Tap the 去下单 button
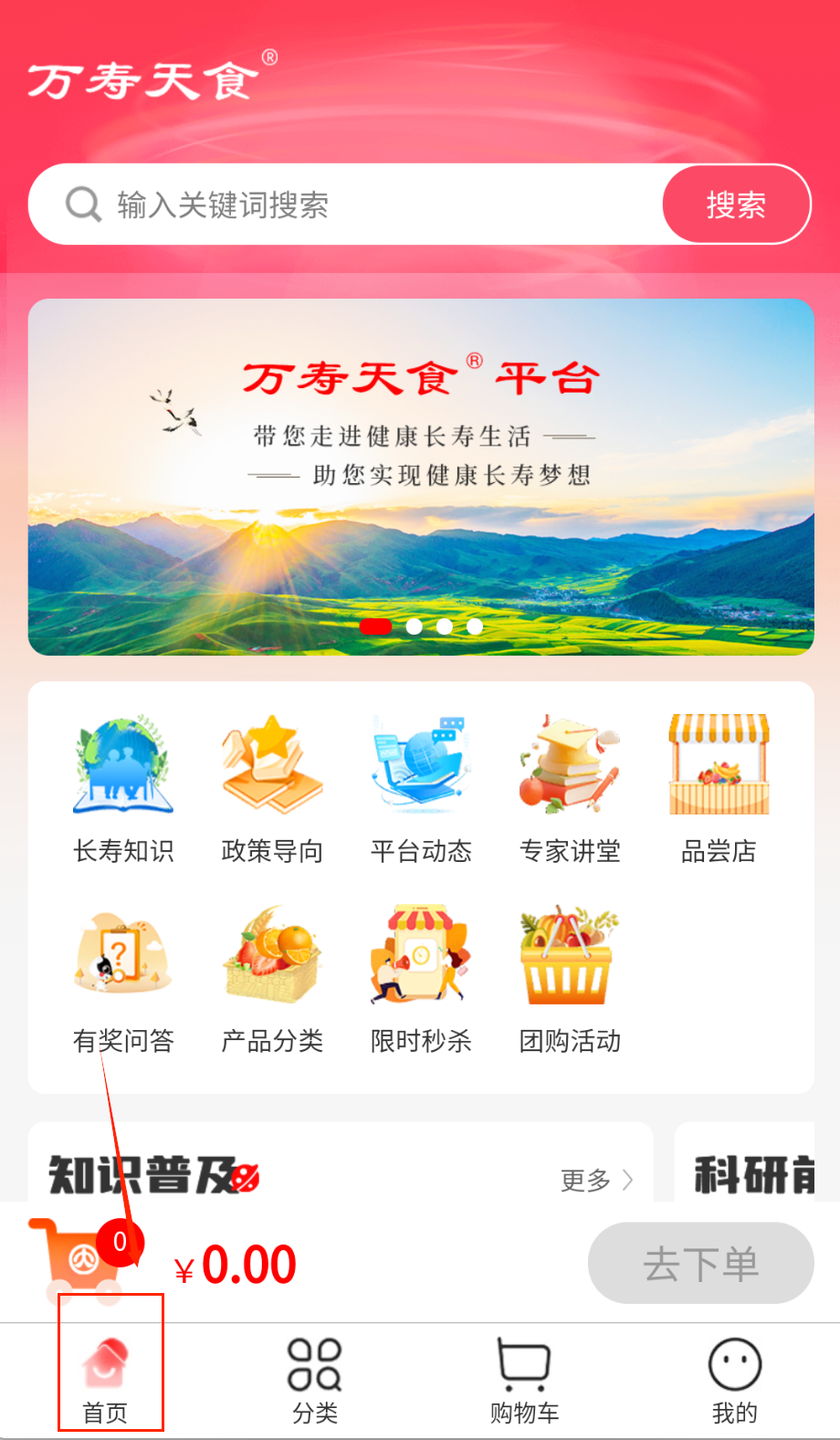The height and width of the screenshot is (1440, 840). click(x=700, y=1264)
